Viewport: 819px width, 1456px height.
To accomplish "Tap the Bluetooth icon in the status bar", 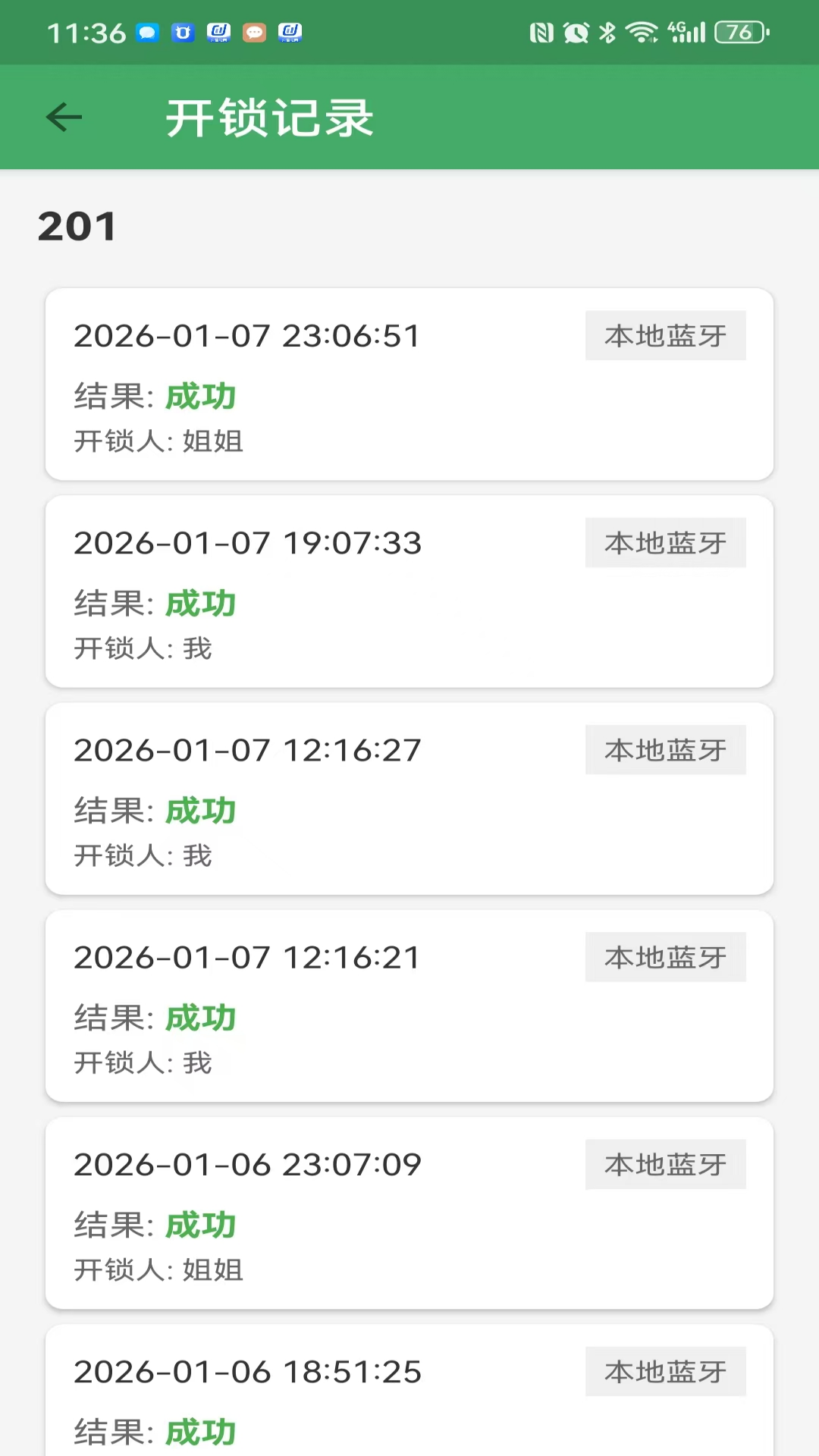I will coord(607,32).
